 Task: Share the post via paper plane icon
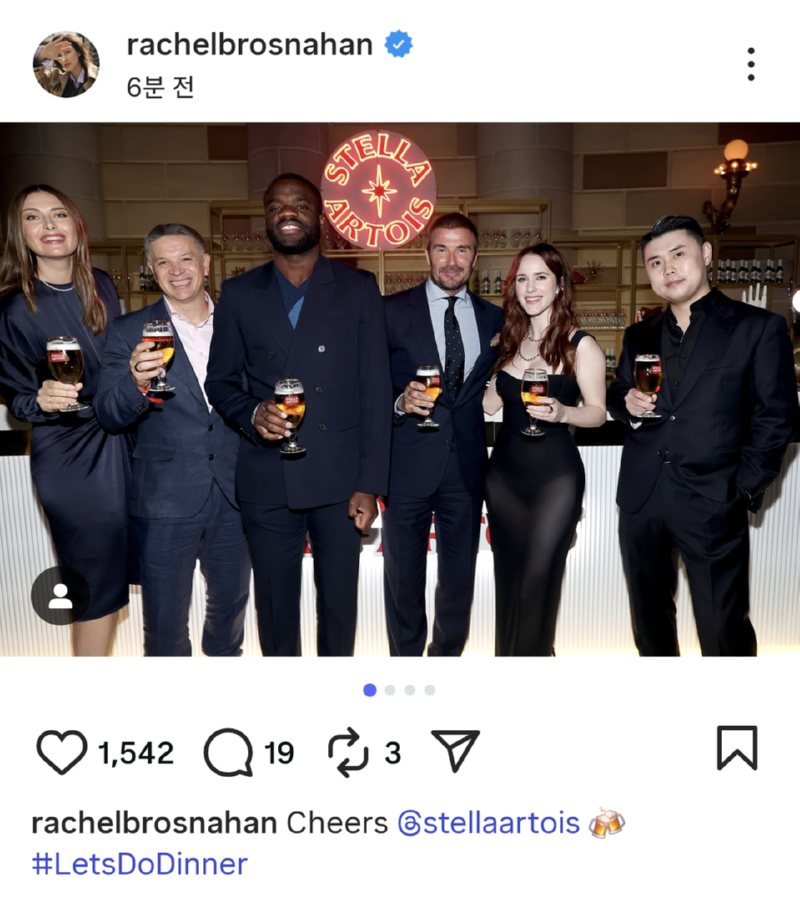(x=456, y=750)
